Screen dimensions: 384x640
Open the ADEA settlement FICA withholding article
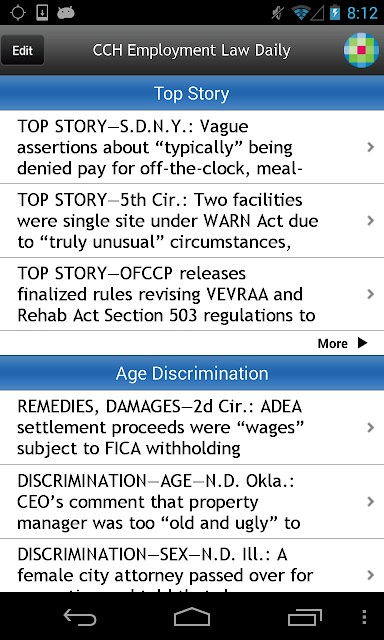click(x=192, y=427)
